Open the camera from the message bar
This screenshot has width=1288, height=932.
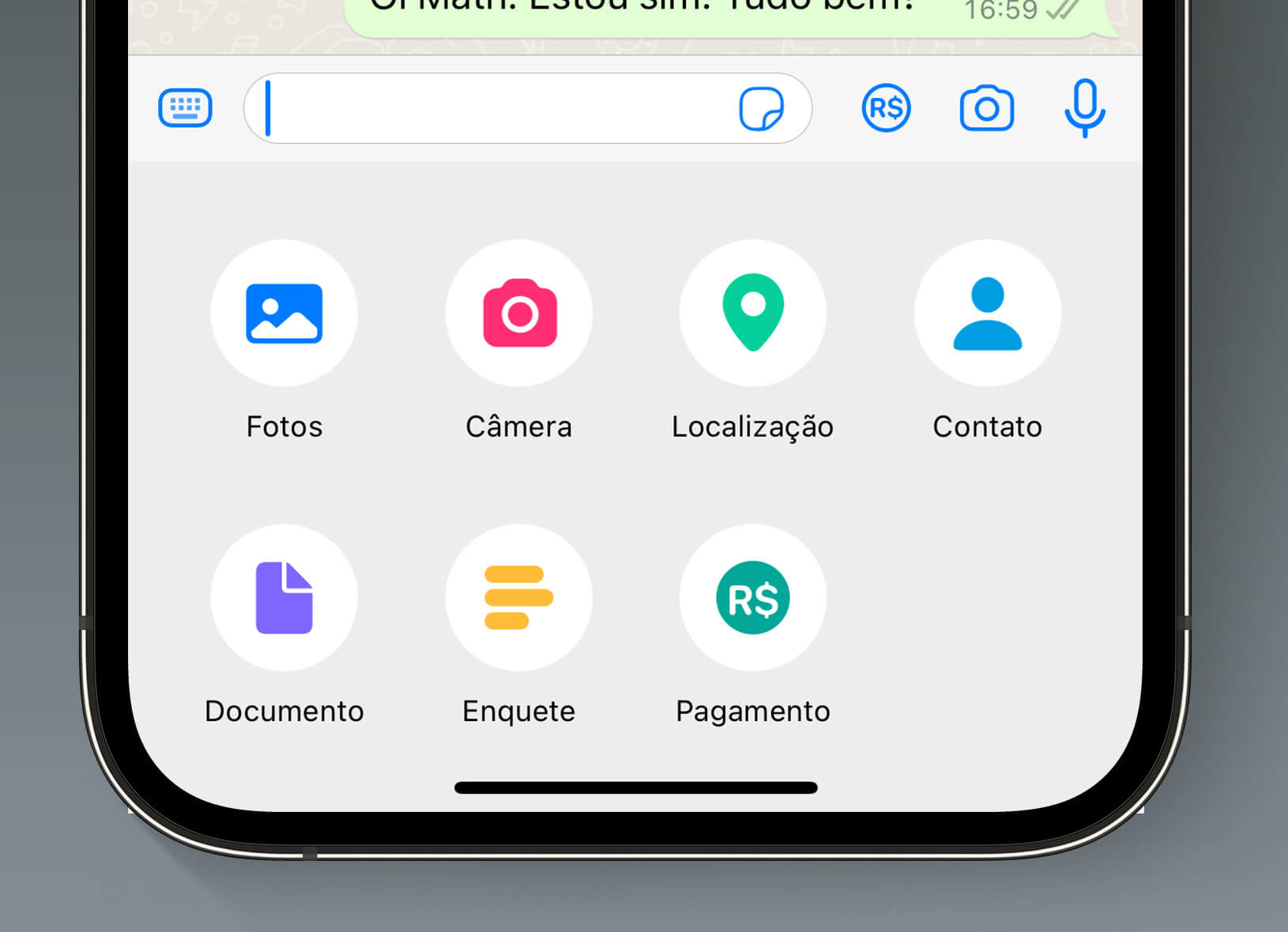click(x=986, y=108)
